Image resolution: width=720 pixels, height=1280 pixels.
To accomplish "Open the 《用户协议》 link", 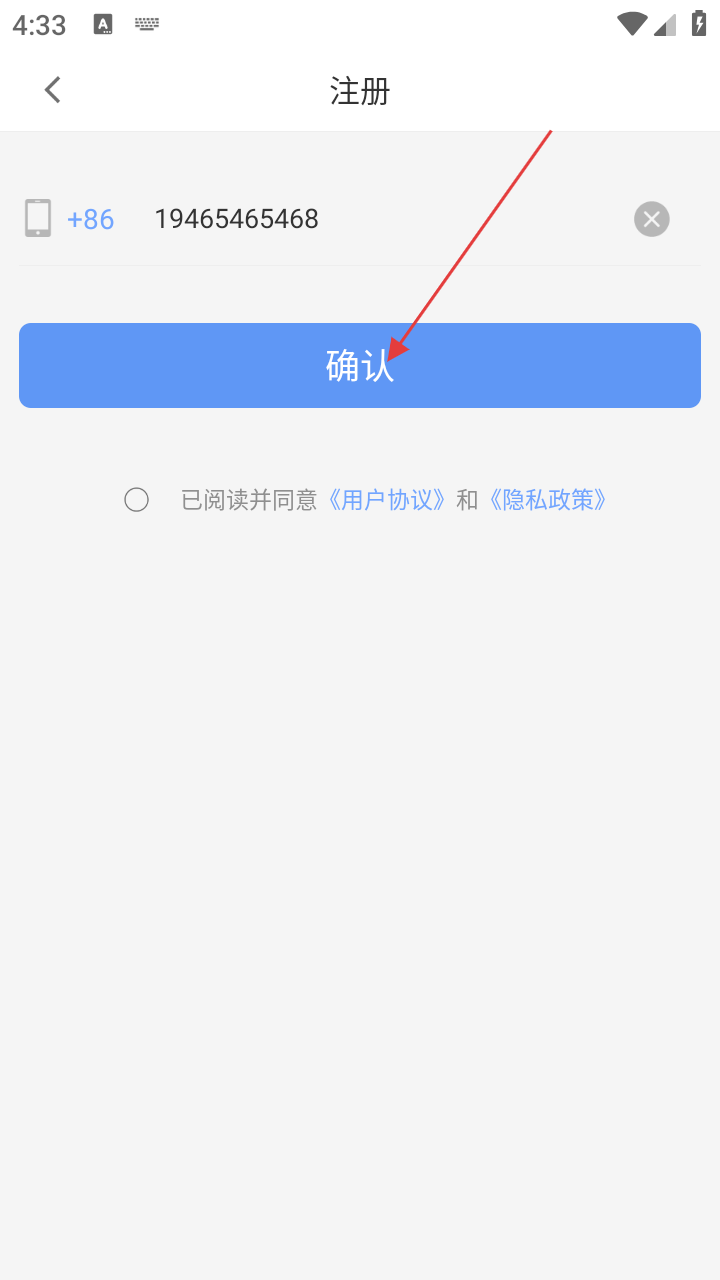I will tap(387, 500).
